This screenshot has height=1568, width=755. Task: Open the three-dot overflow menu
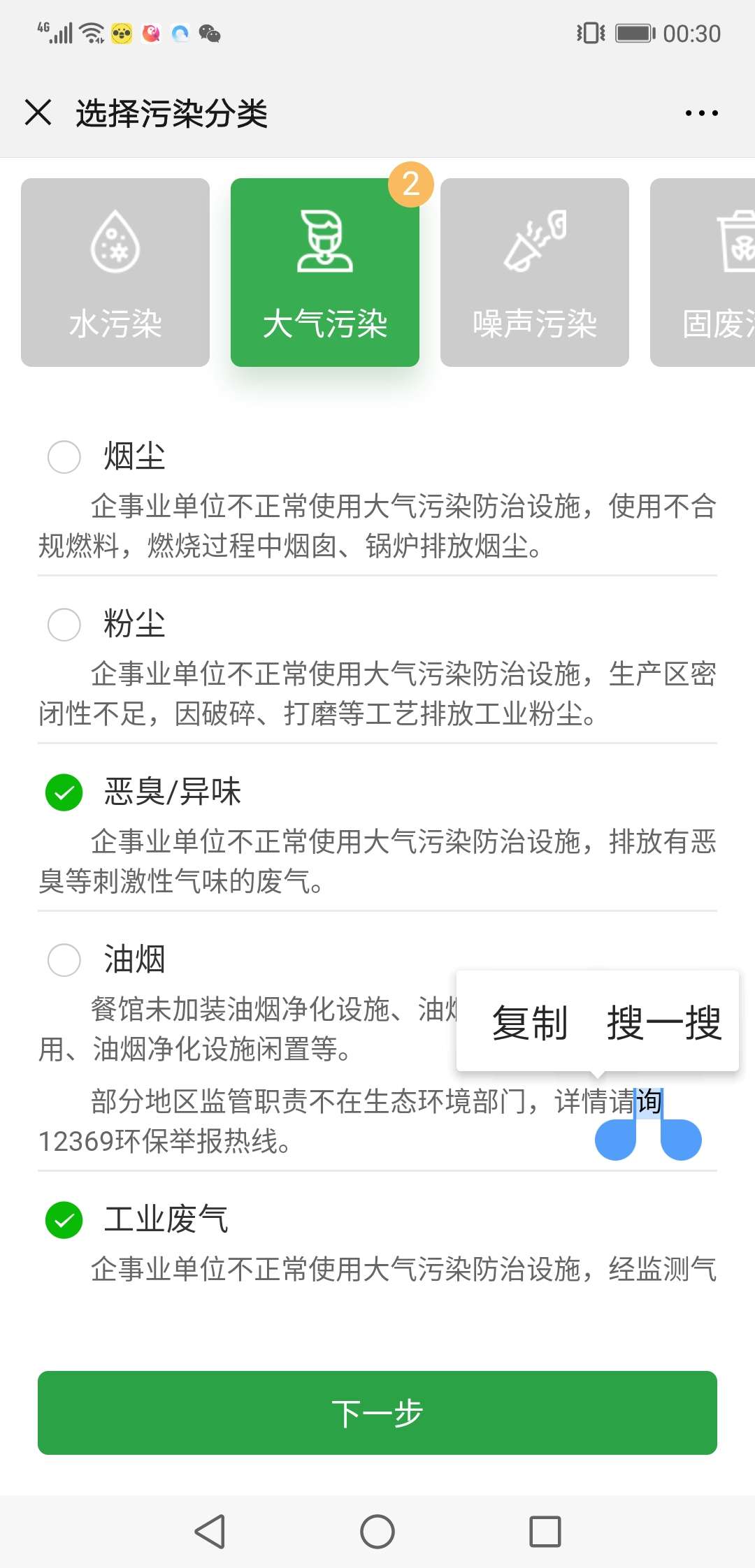(701, 112)
